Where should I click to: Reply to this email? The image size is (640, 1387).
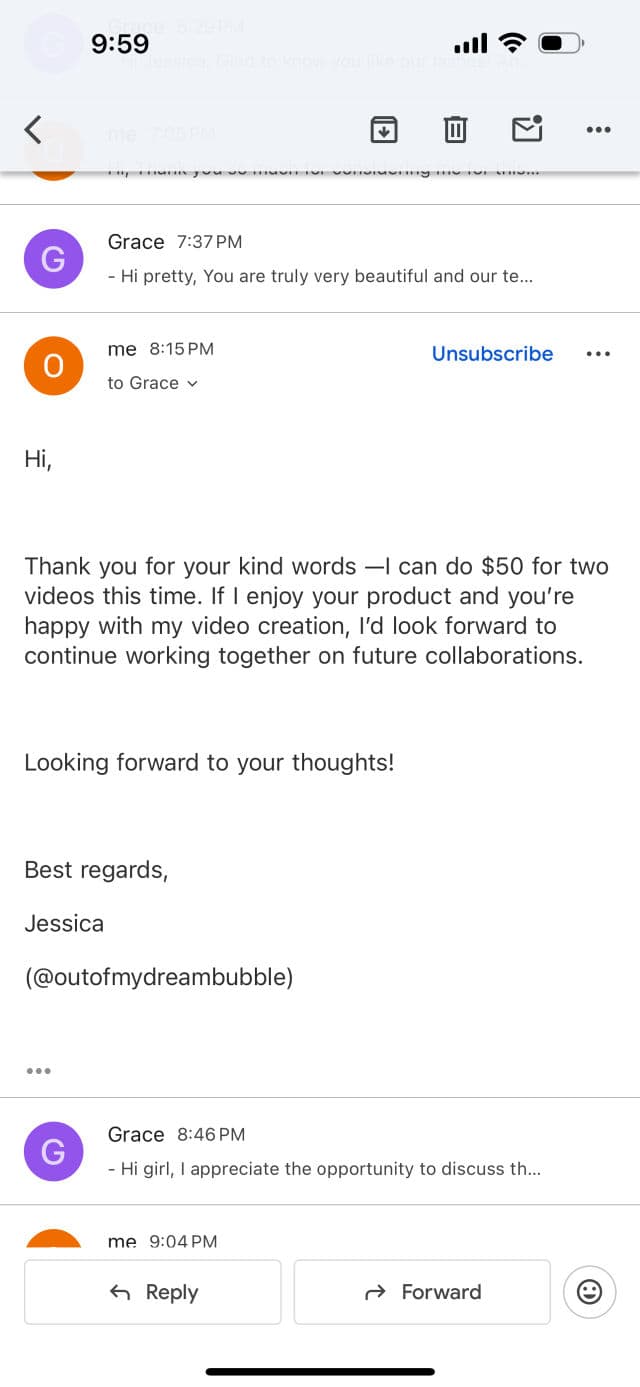[153, 1292]
